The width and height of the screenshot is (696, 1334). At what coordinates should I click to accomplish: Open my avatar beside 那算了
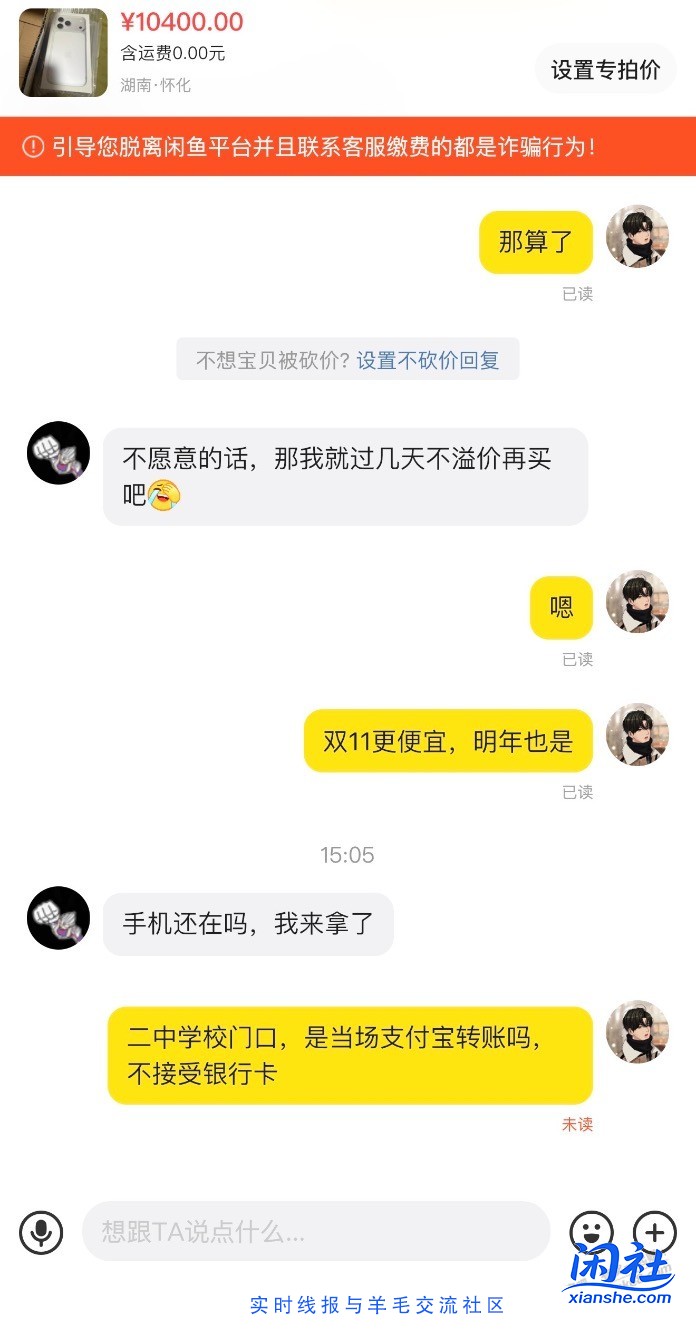click(637, 236)
